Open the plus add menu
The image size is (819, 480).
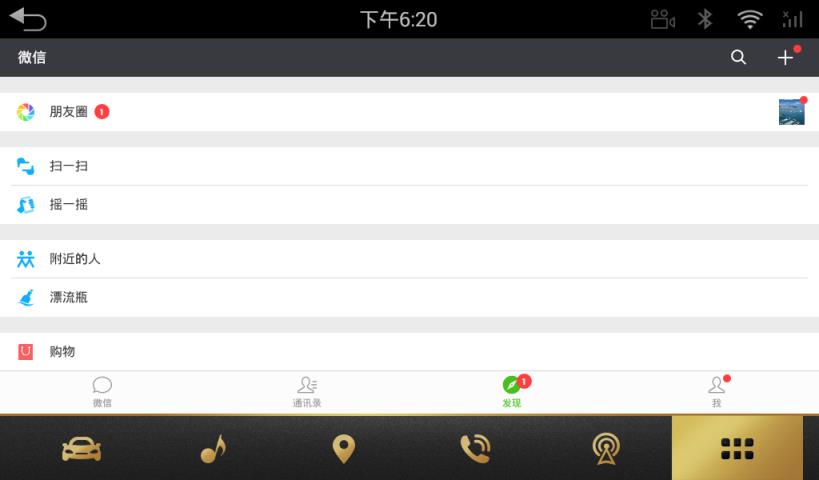coord(786,58)
